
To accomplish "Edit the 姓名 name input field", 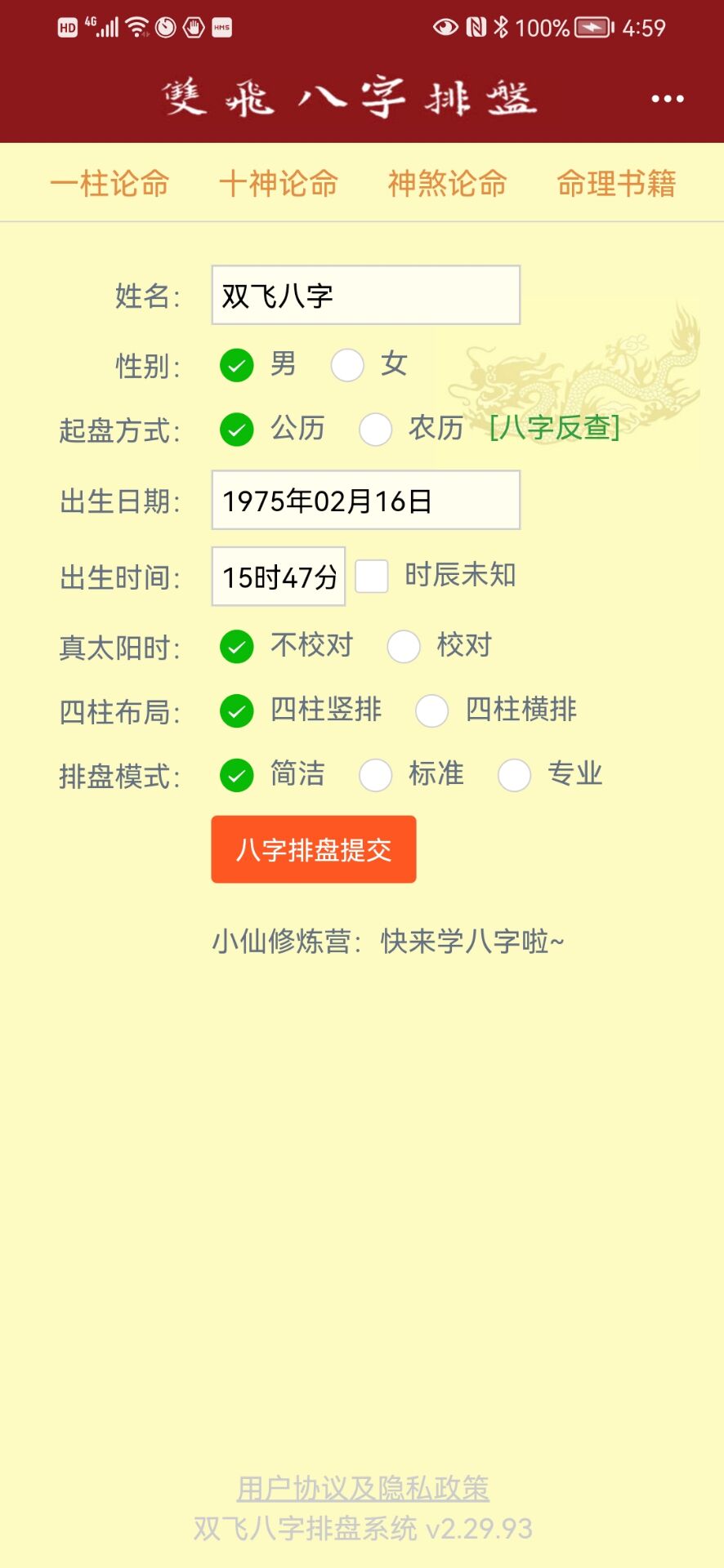I will [365, 295].
